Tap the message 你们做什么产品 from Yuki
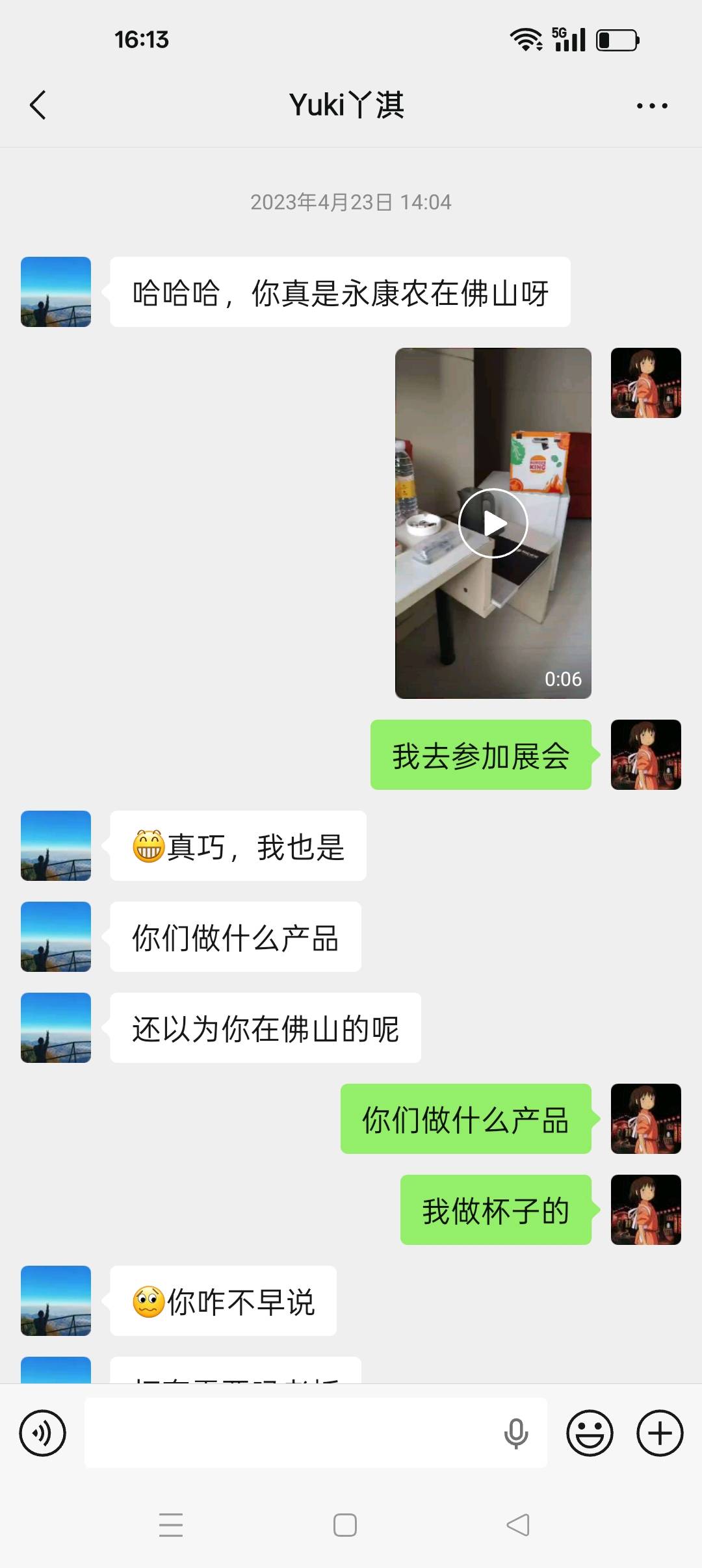The height and width of the screenshot is (1568, 702). click(x=235, y=936)
